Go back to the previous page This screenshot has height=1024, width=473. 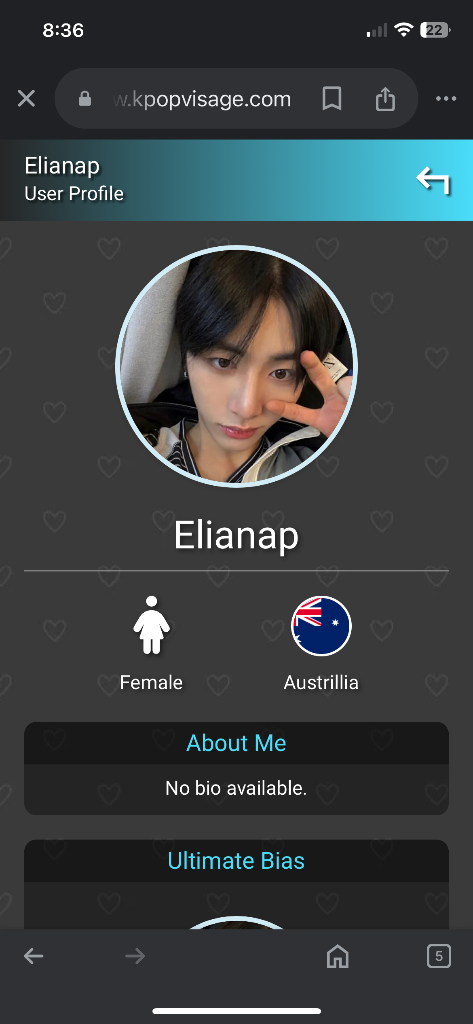click(33, 957)
